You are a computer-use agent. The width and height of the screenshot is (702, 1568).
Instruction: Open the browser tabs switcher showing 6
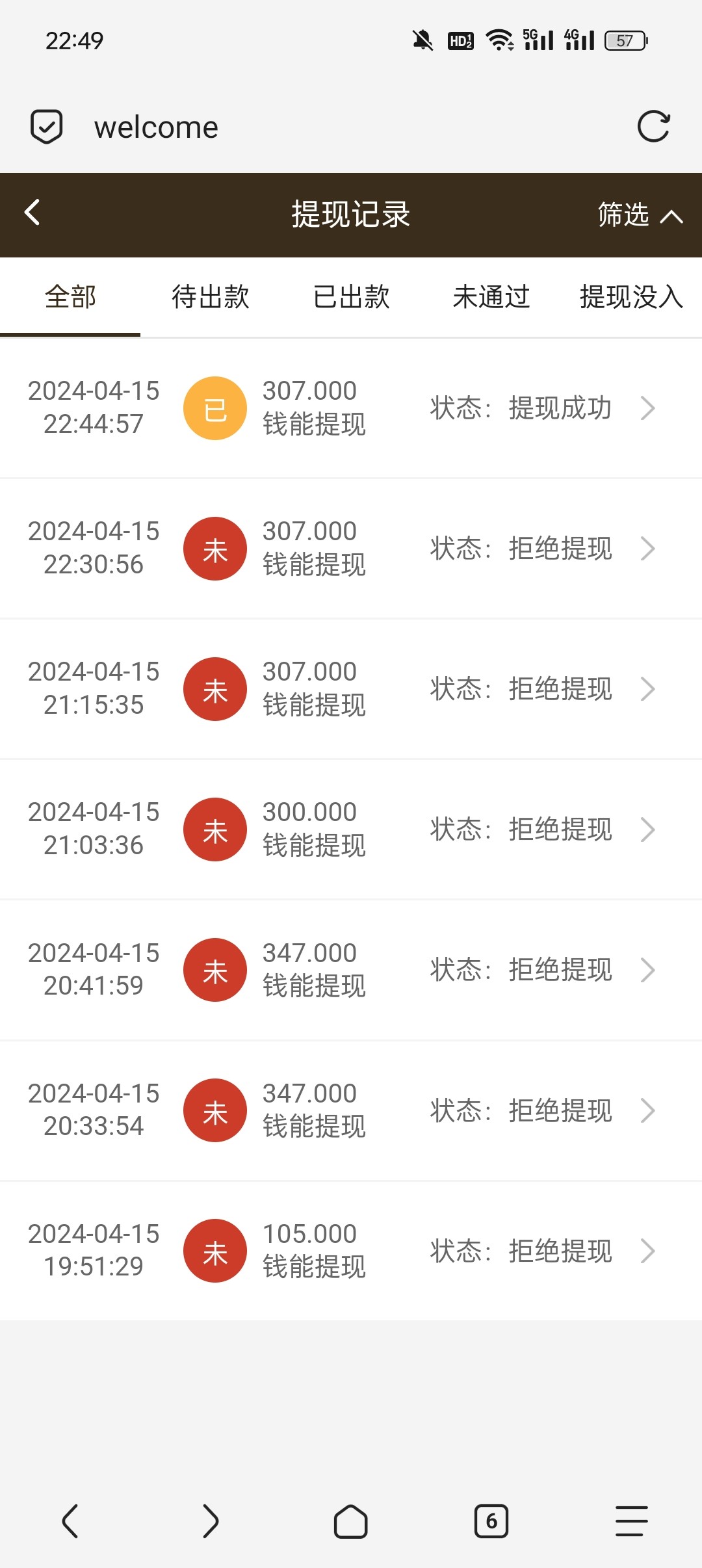(x=491, y=1521)
